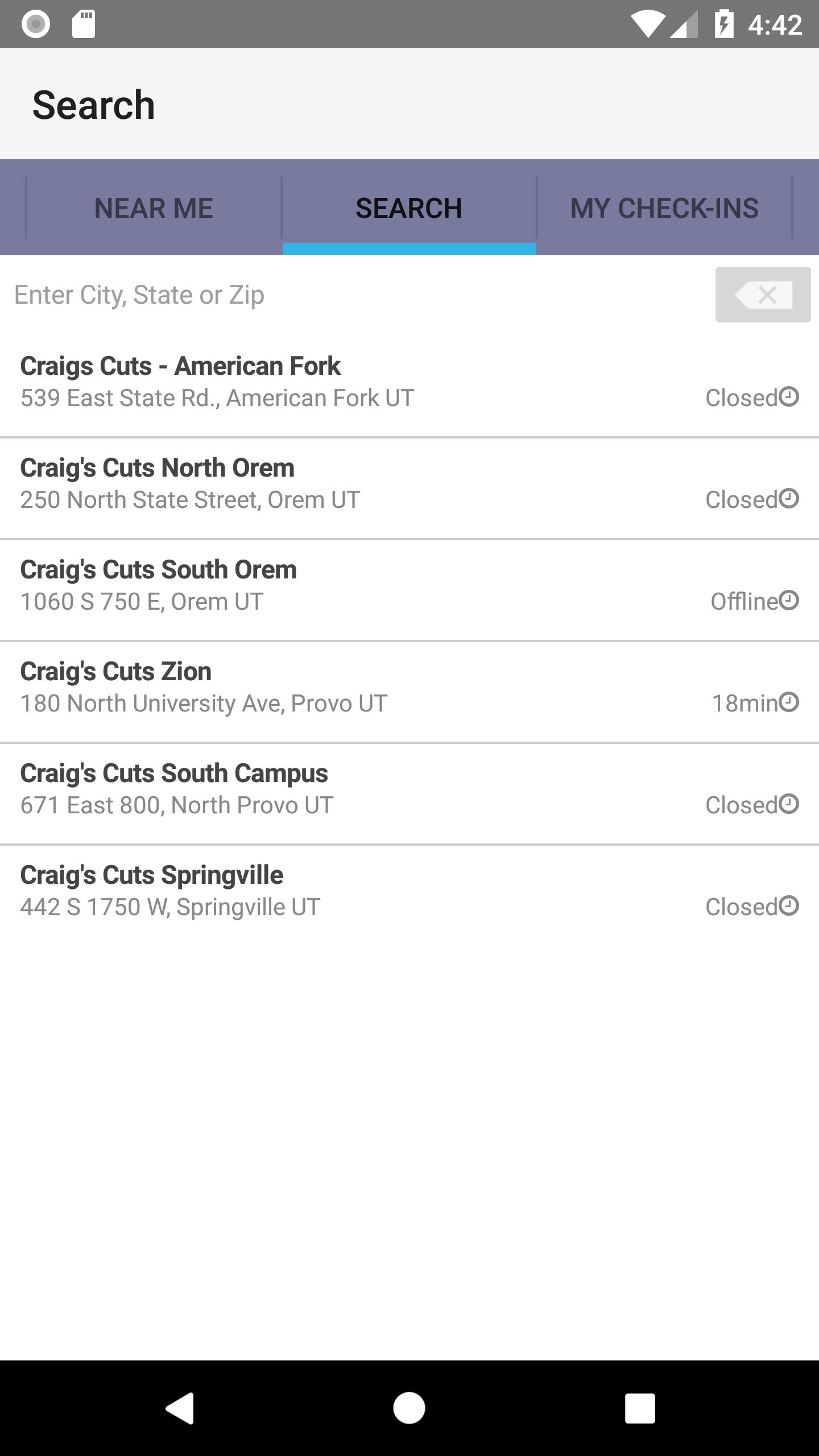The width and height of the screenshot is (819, 1456).
Task: View Craig's Cuts South Orem details
Action: [409, 590]
